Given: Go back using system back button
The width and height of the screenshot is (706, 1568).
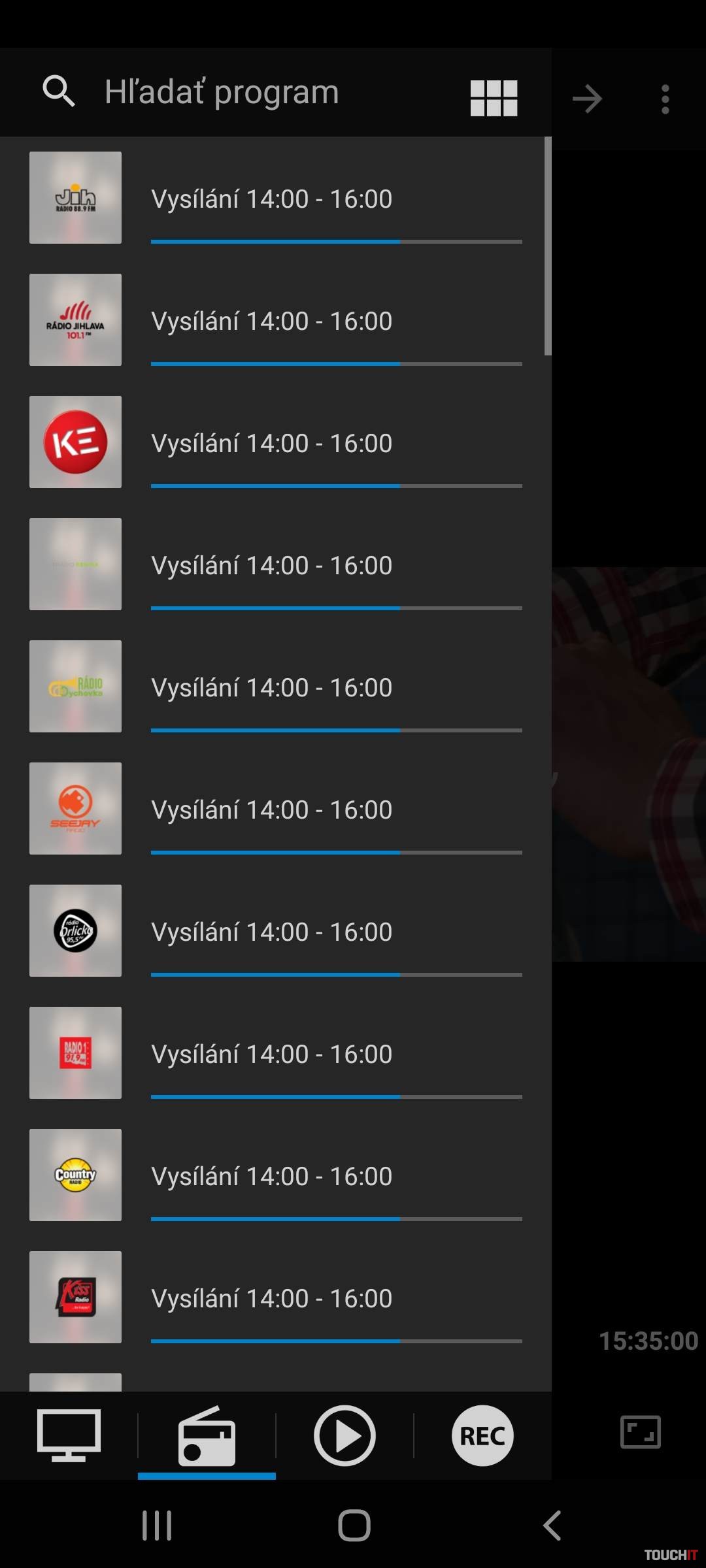Looking at the screenshot, I should pos(552,1526).
